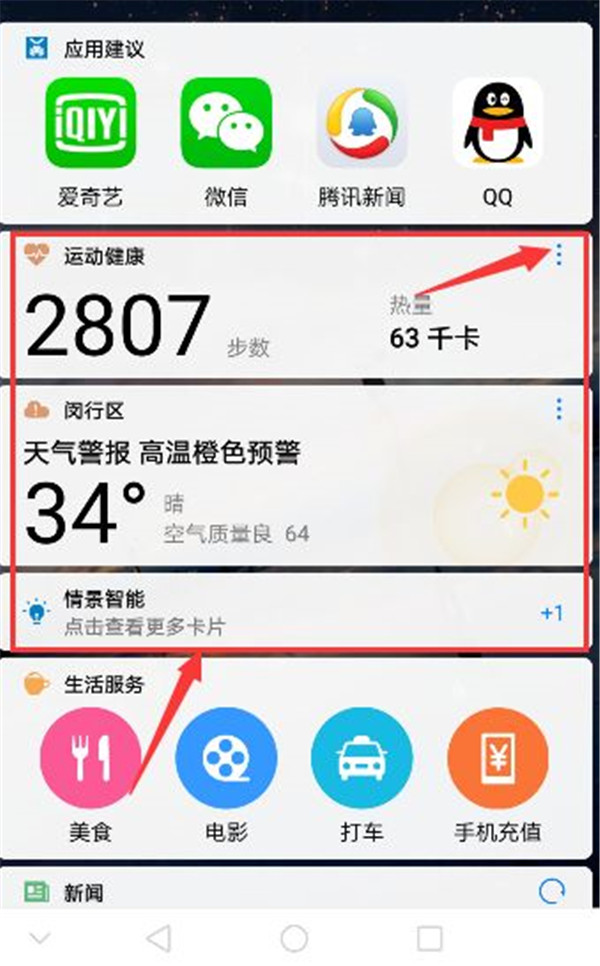Open overflow menu on 运动健康 card
Image resolution: width=600 pixels, height=966 pixels.
click(558, 256)
